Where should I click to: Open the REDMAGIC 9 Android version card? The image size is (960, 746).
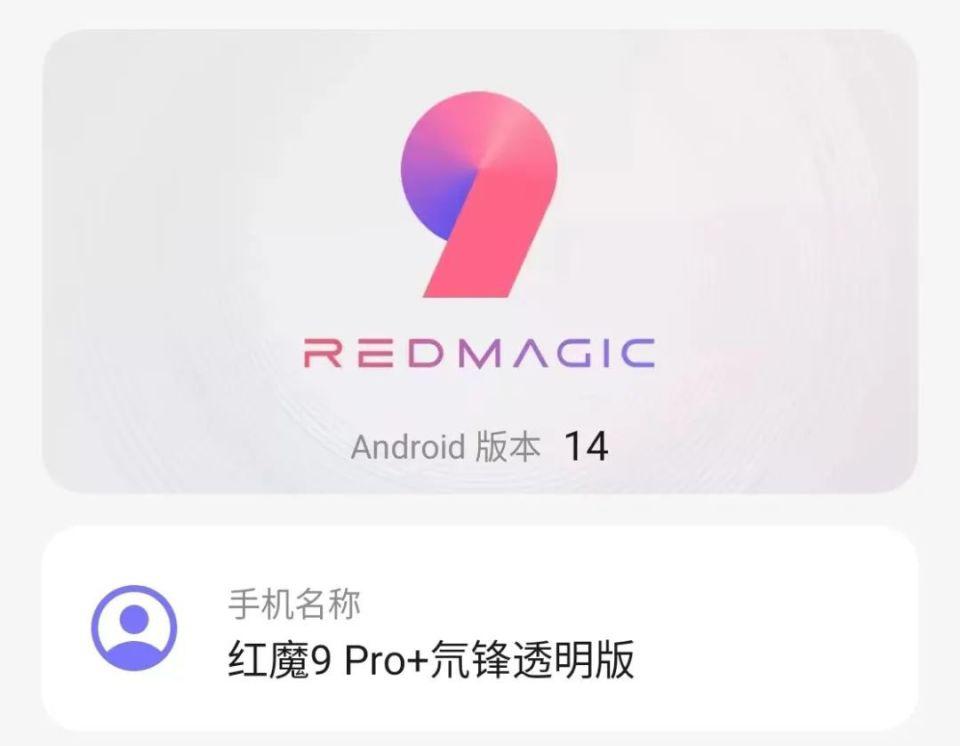(480, 262)
